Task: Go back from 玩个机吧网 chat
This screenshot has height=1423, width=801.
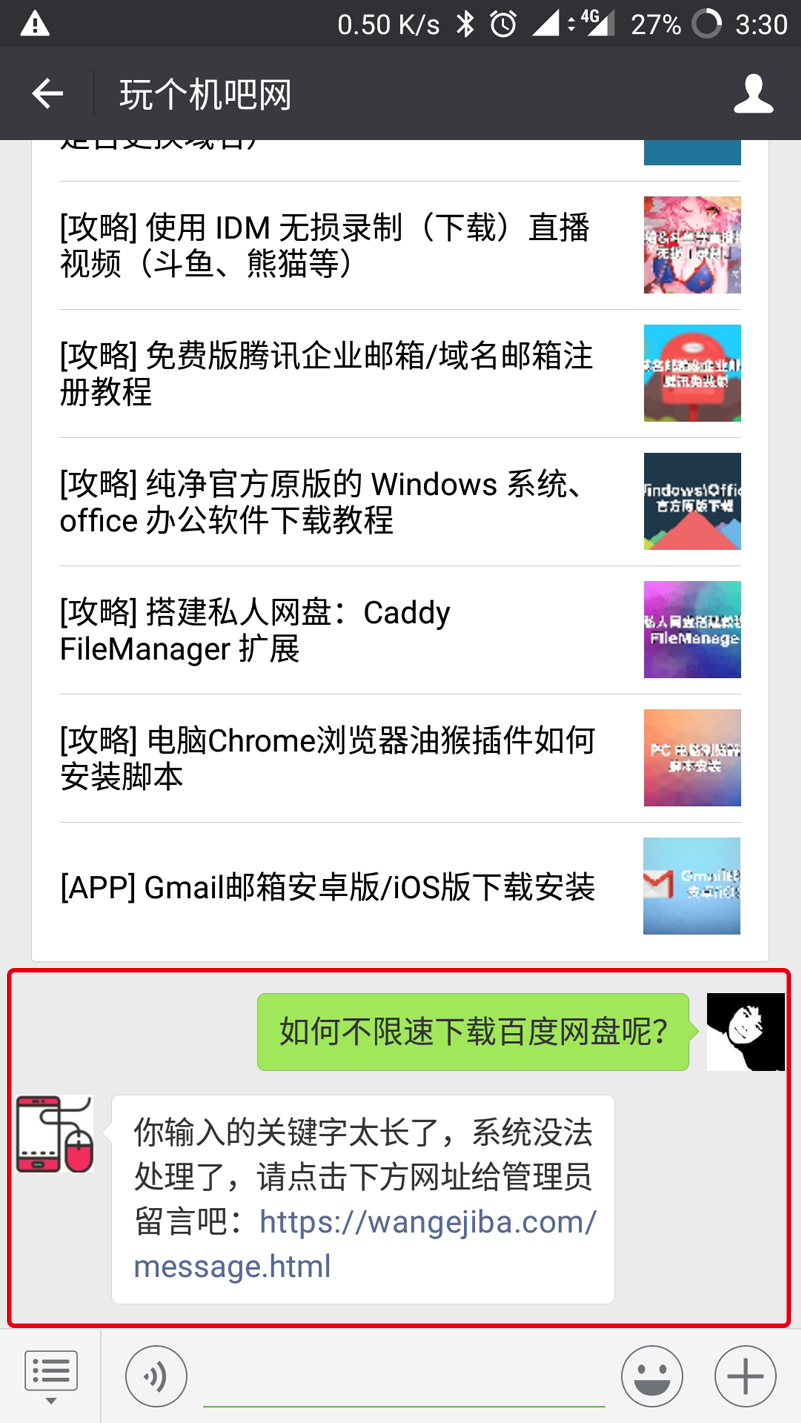Action: (x=47, y=95)
